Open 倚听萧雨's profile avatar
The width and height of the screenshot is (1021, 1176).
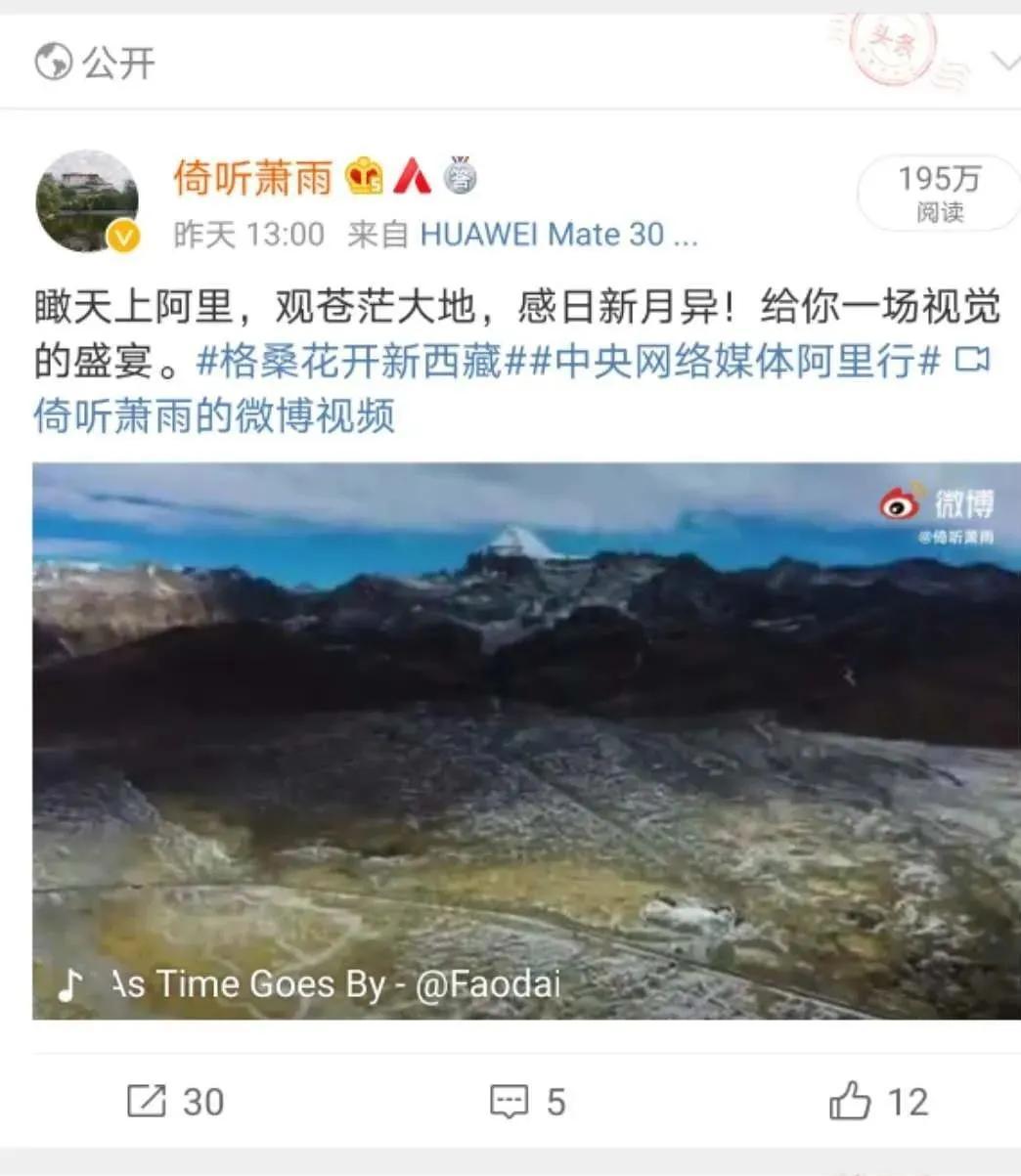[87, 201]
